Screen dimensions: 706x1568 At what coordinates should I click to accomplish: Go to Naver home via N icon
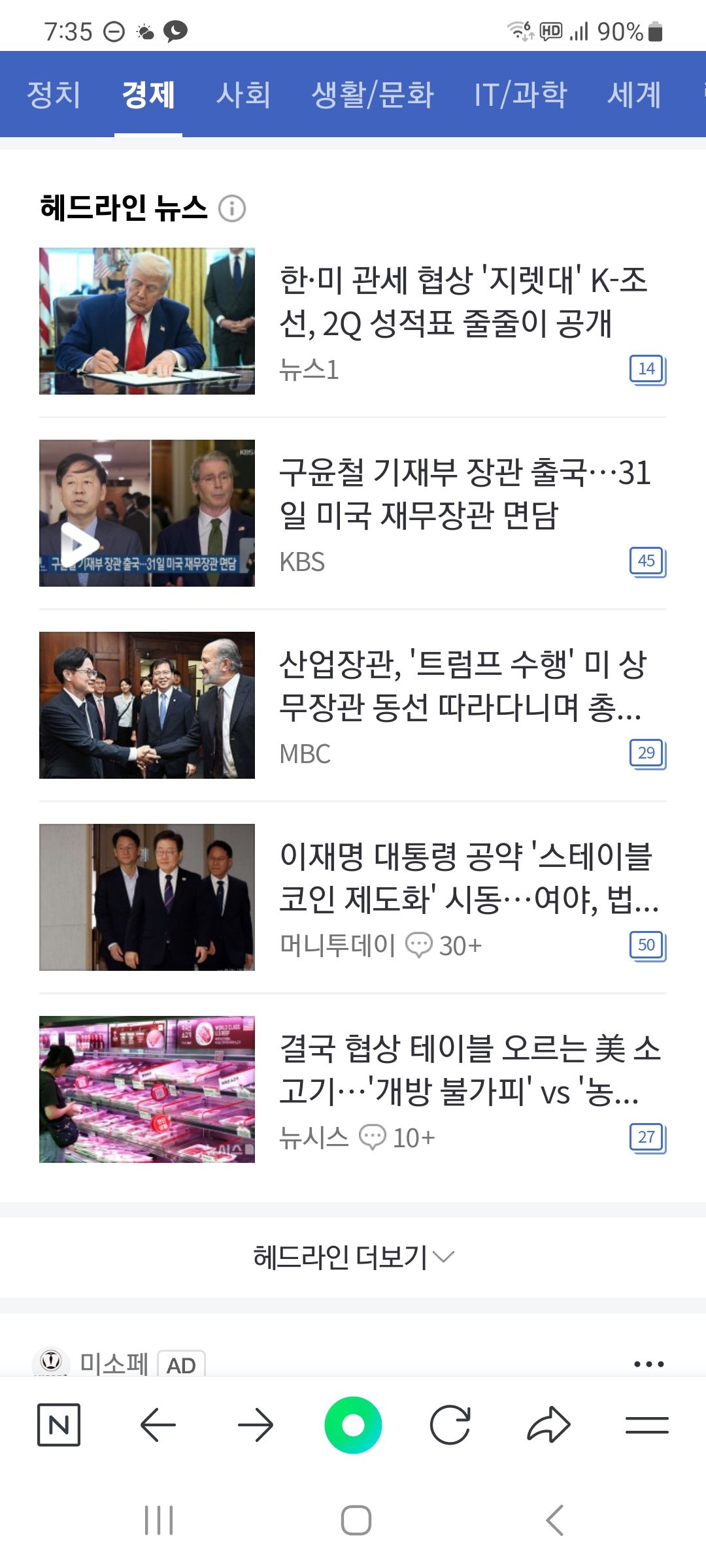coord(59,1424)
